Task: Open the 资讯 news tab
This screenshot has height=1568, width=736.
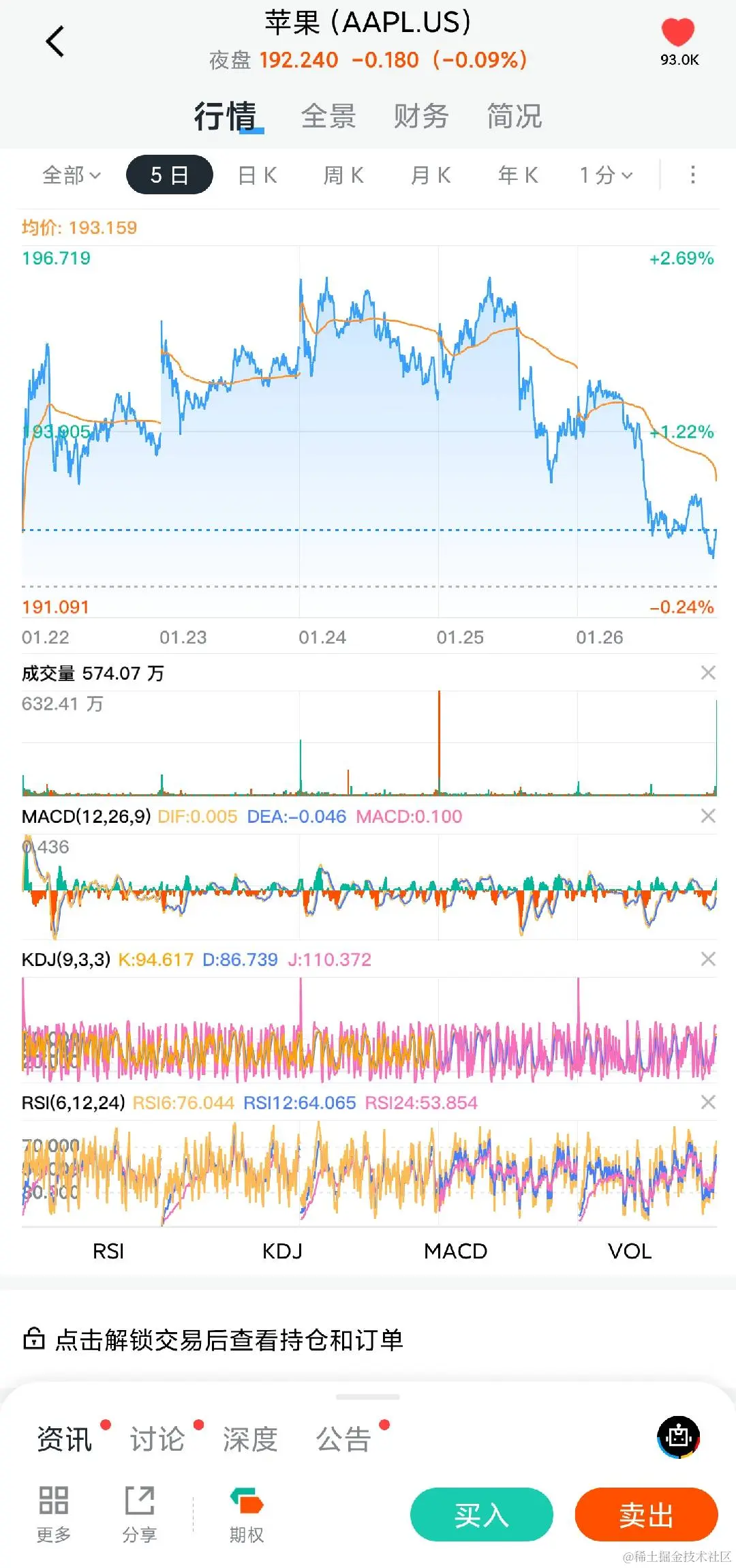Action: pos(65,1439)
